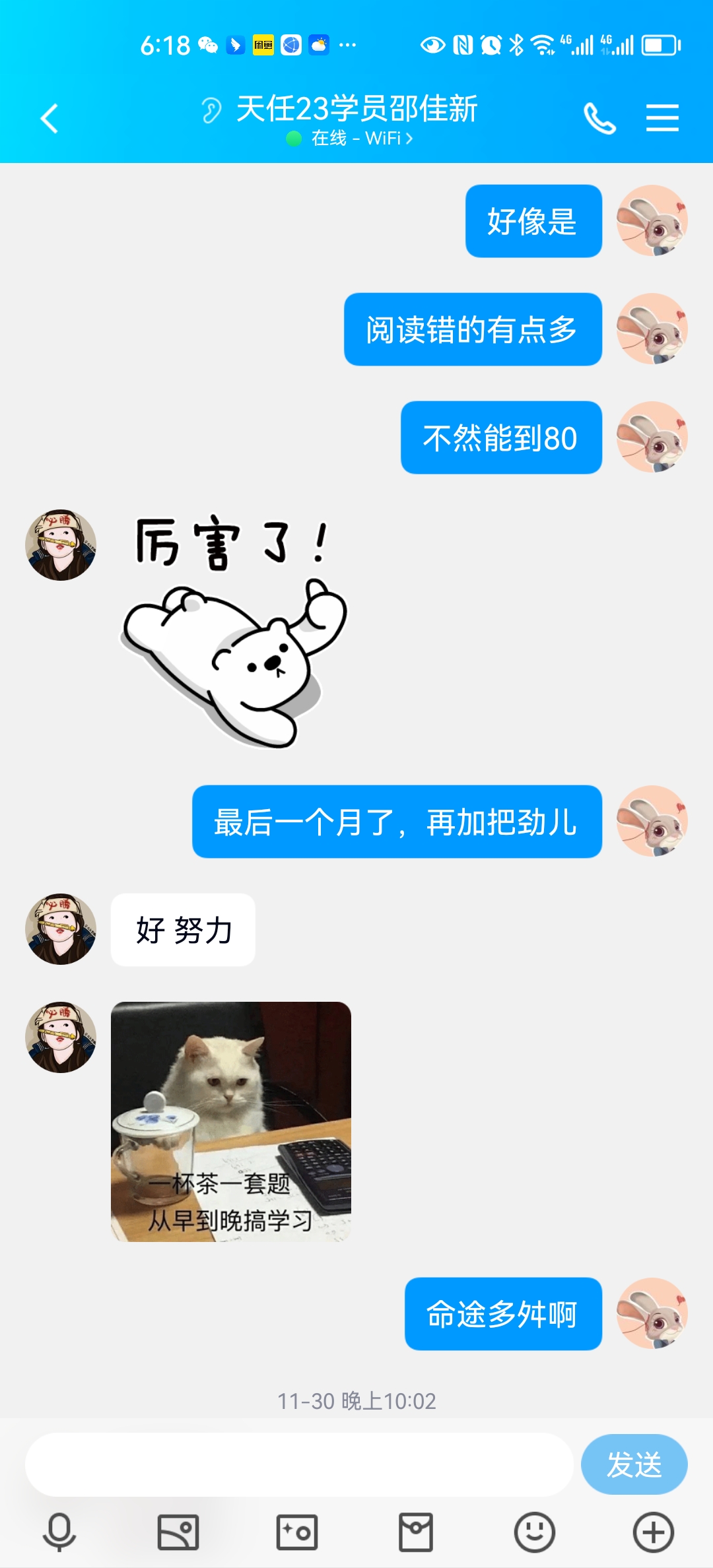Open more options with the plus icon
The width and height of the screenshot is (713, 1568).
pos(654,1532)
